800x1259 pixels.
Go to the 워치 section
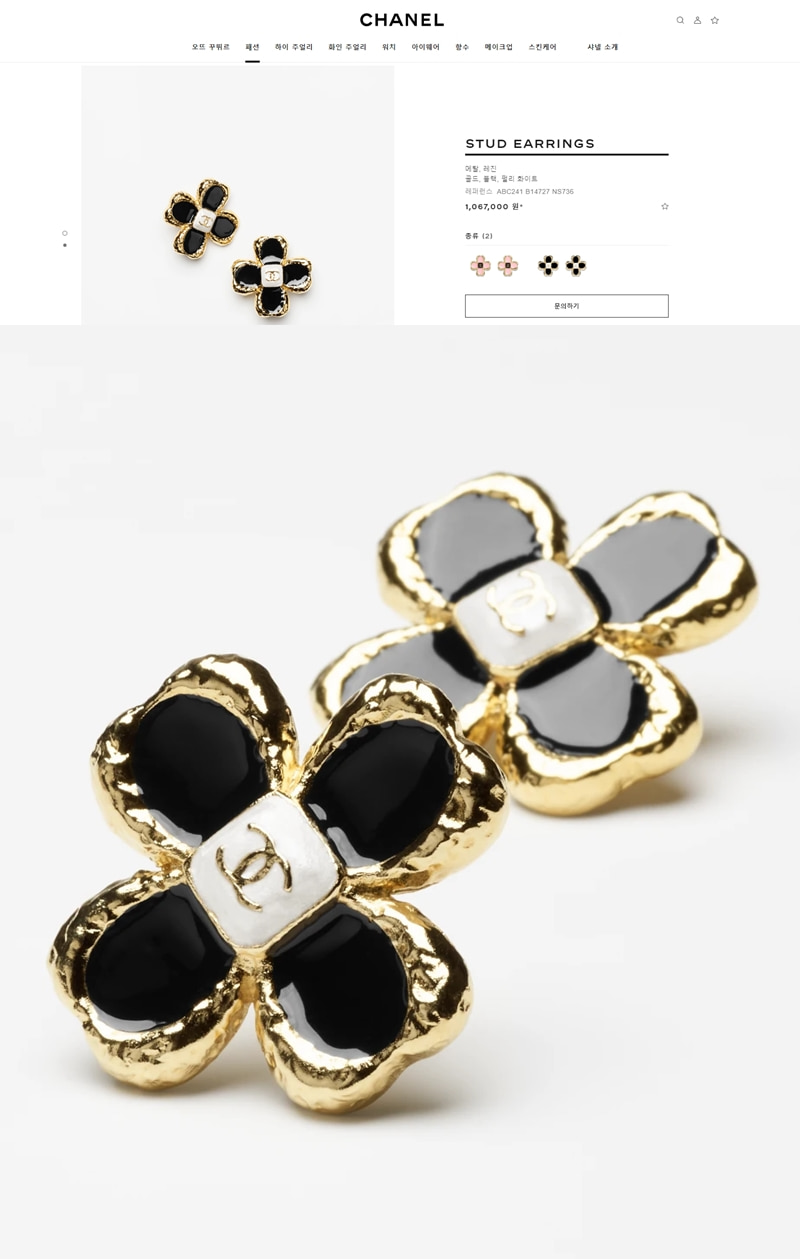389,47
